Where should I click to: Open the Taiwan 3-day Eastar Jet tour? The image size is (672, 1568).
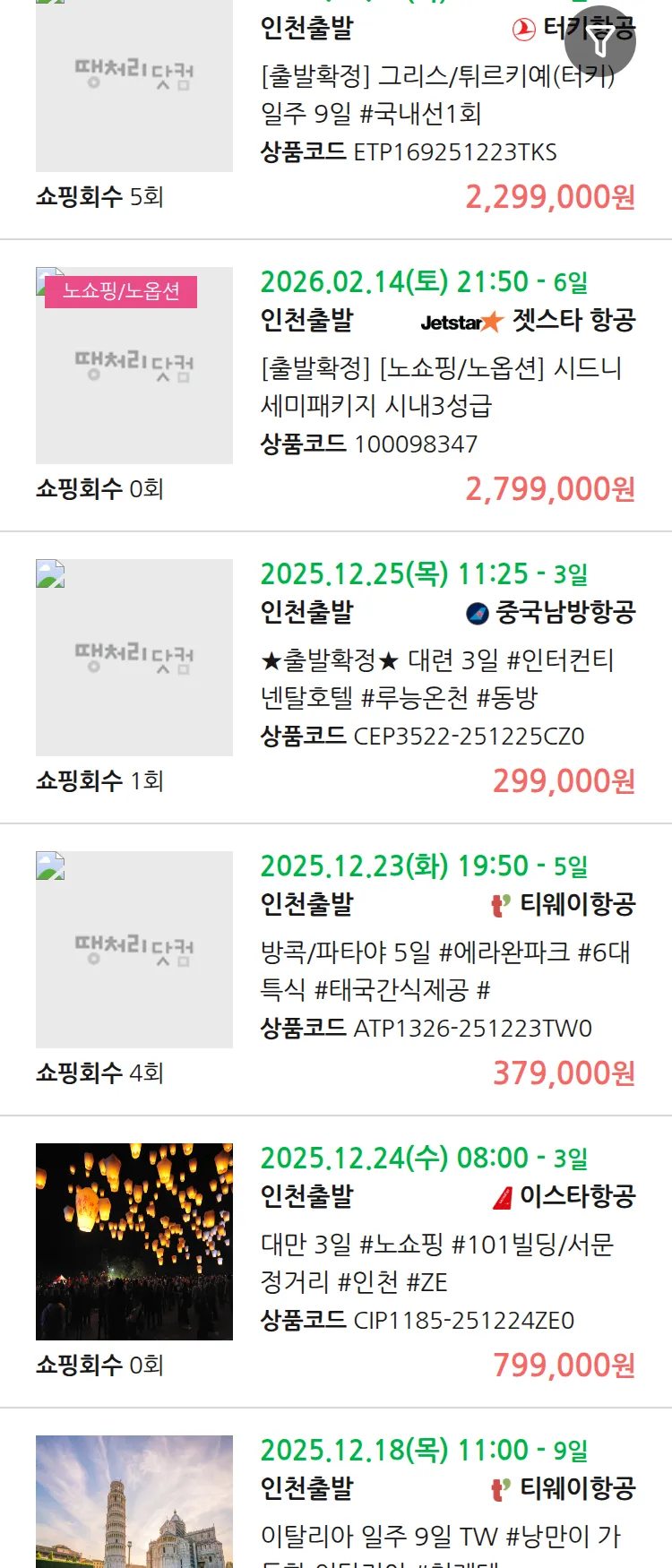437,1262
